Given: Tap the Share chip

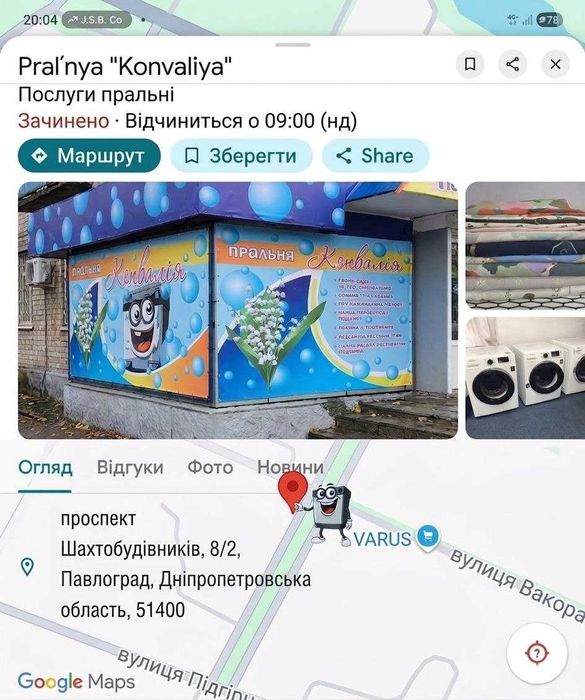Looking at the screenshot, I should coord(376,156).
